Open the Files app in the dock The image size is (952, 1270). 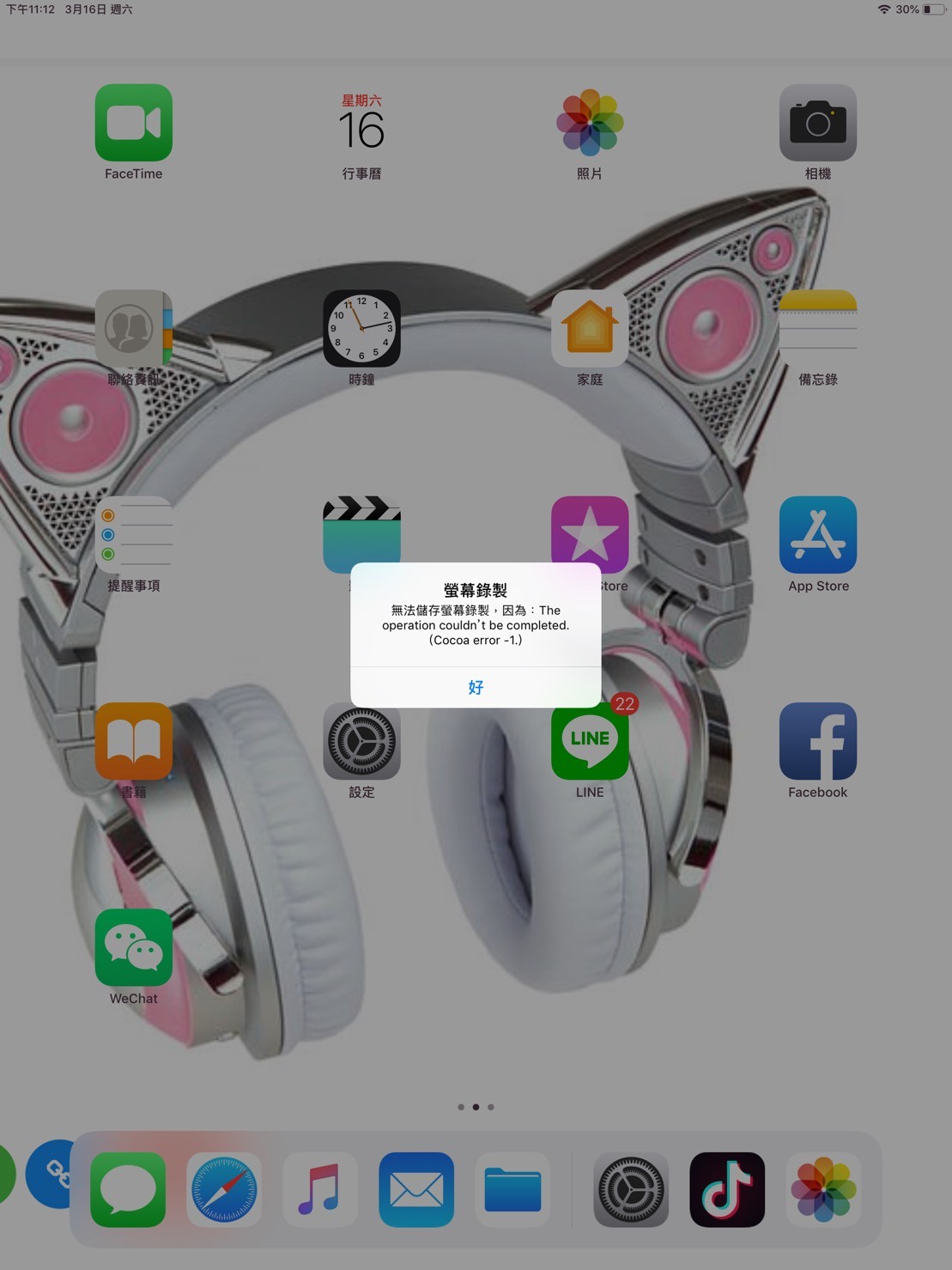point(512,1189)
